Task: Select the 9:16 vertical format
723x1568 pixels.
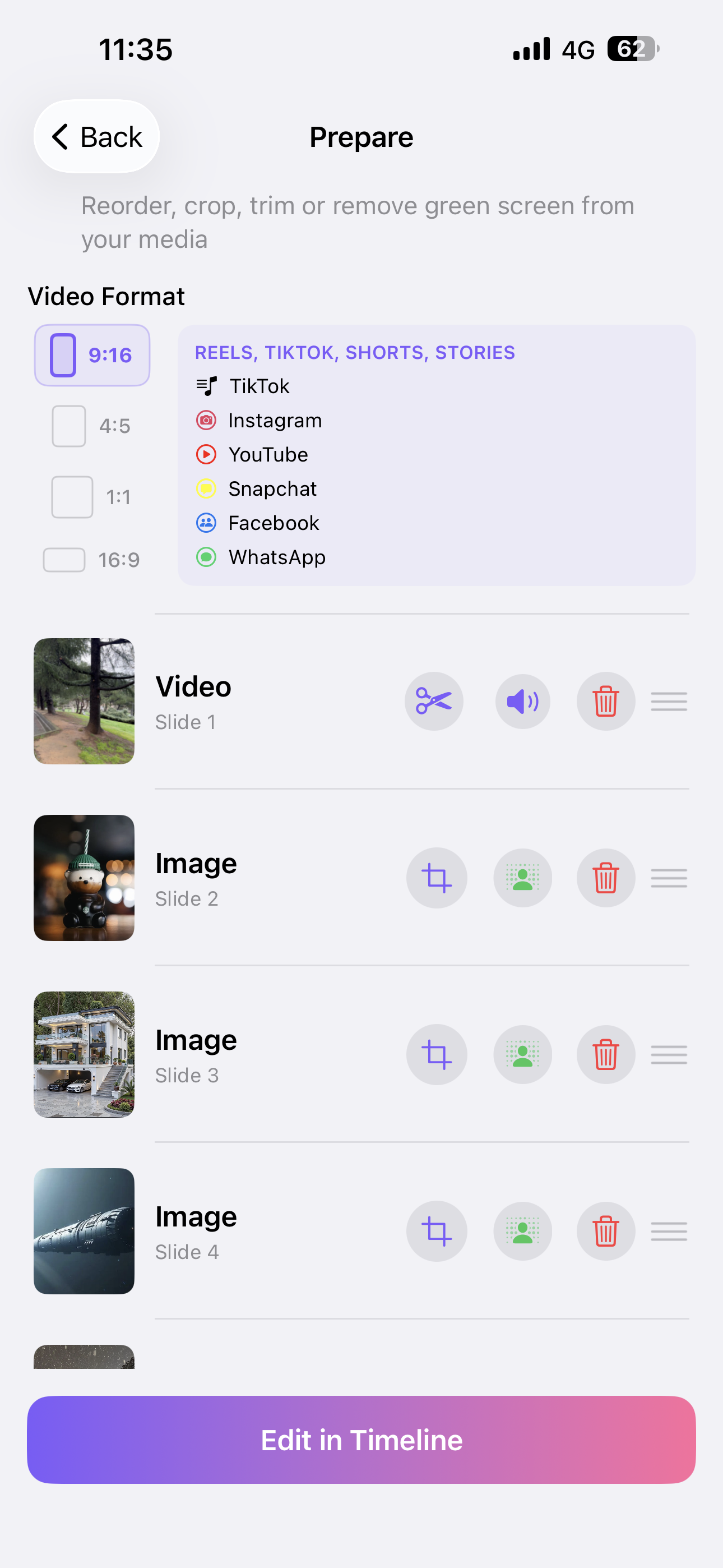Action: tap(92, 355)
